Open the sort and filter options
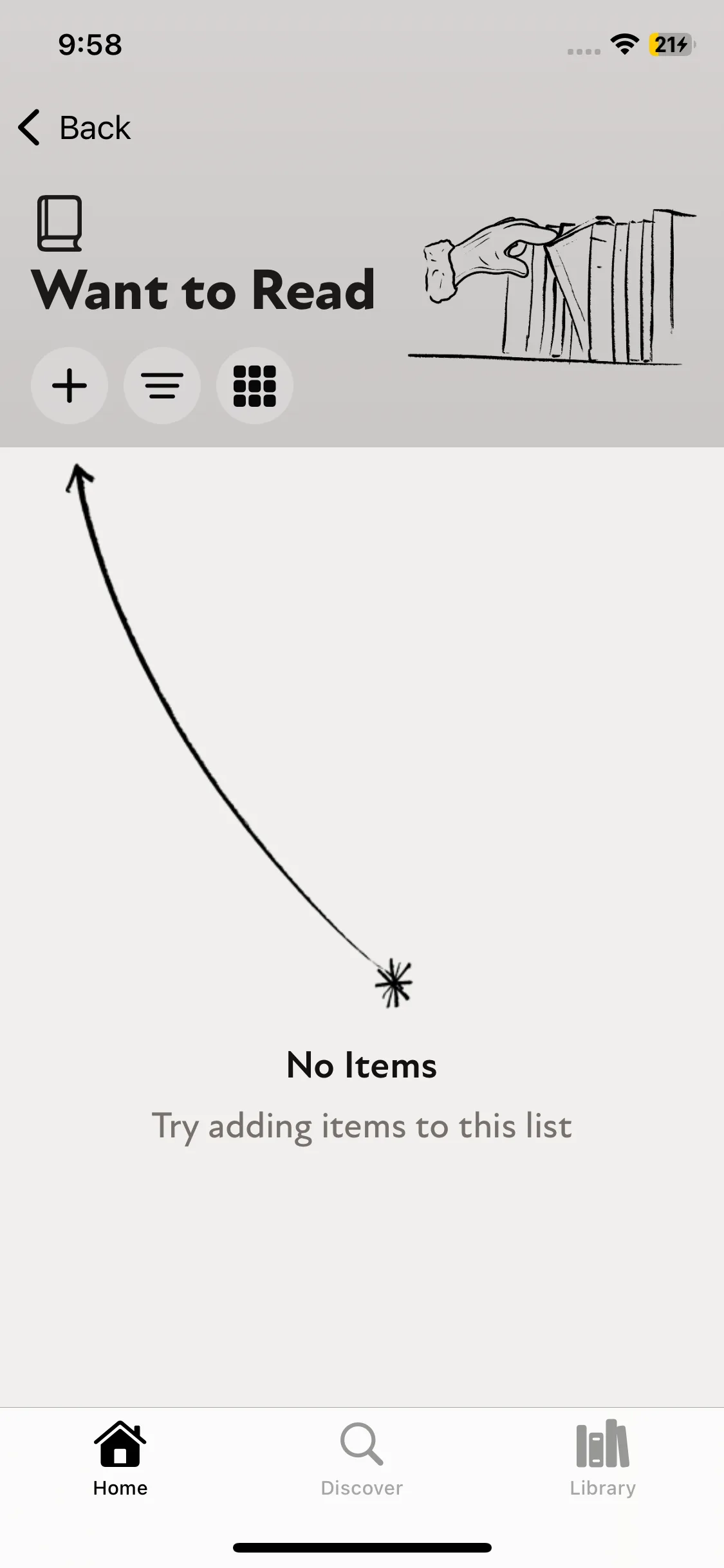Viewport: 724px width, 1568px height. pyautogui.click(x=162, y=386)
